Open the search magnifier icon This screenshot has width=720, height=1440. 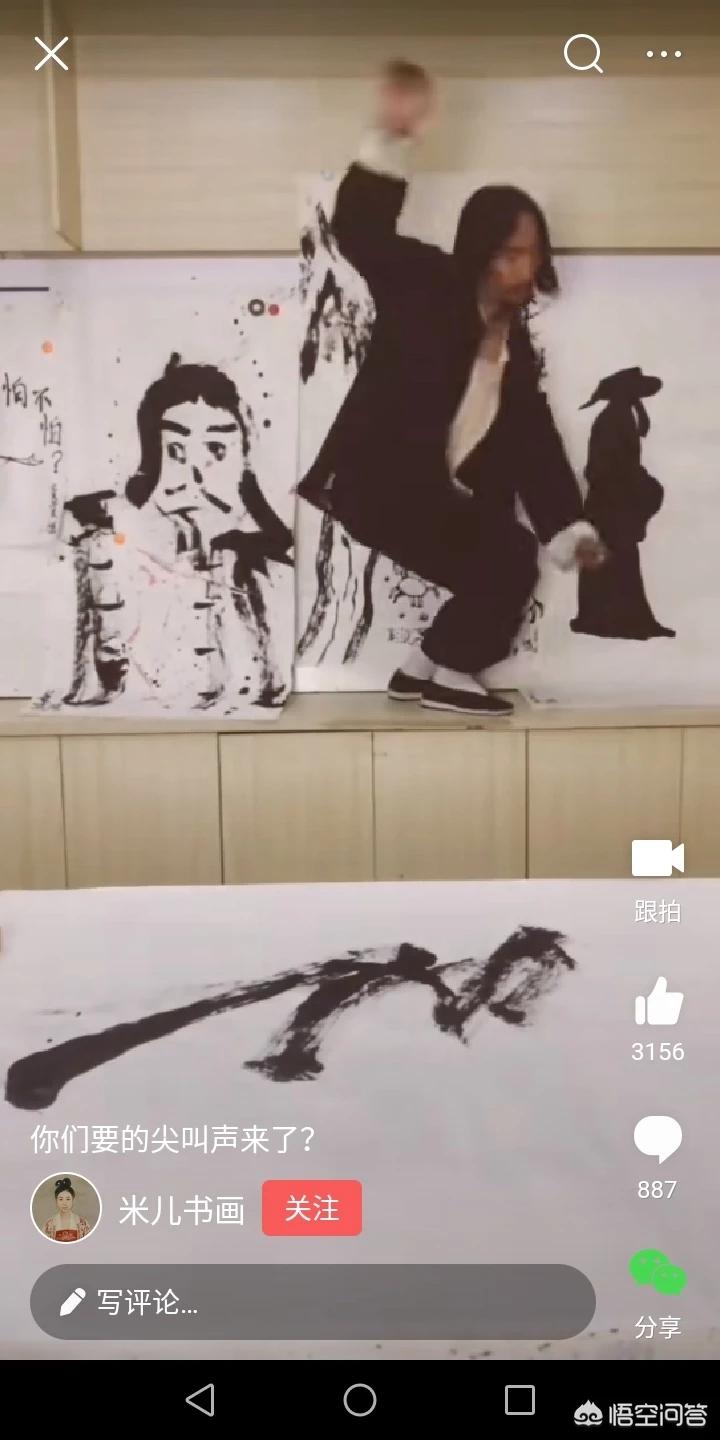coord(583,54)
